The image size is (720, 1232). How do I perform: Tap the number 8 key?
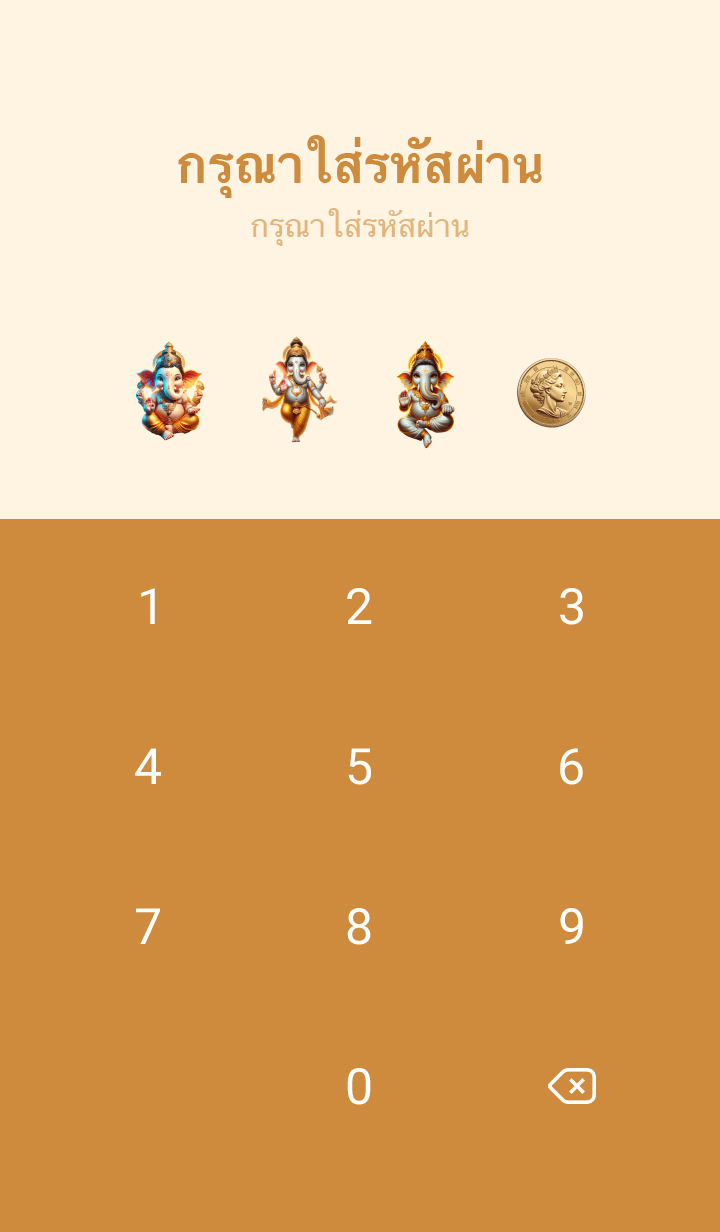[x=359, y=927]
